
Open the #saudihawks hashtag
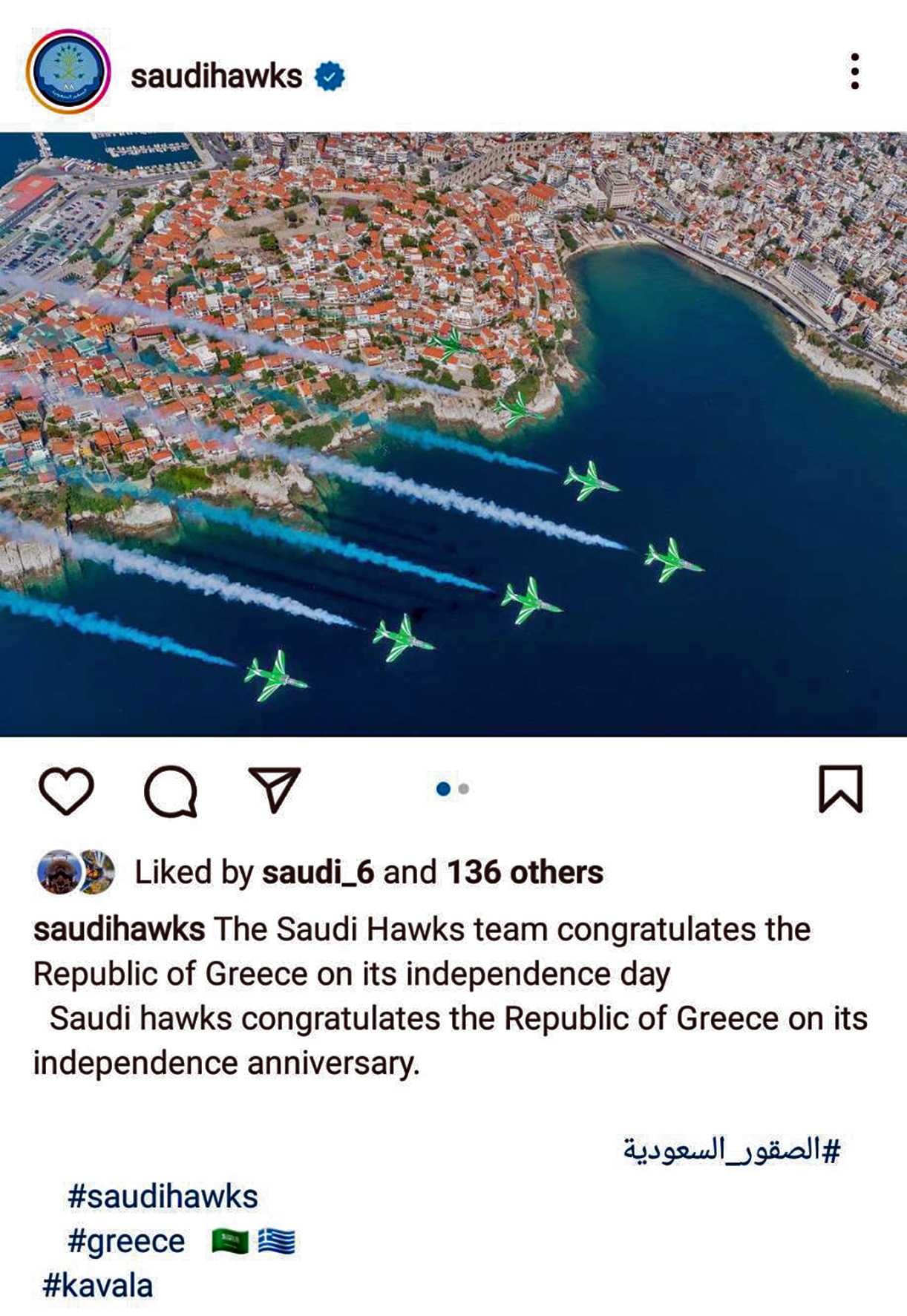[x=163, y=1196]
